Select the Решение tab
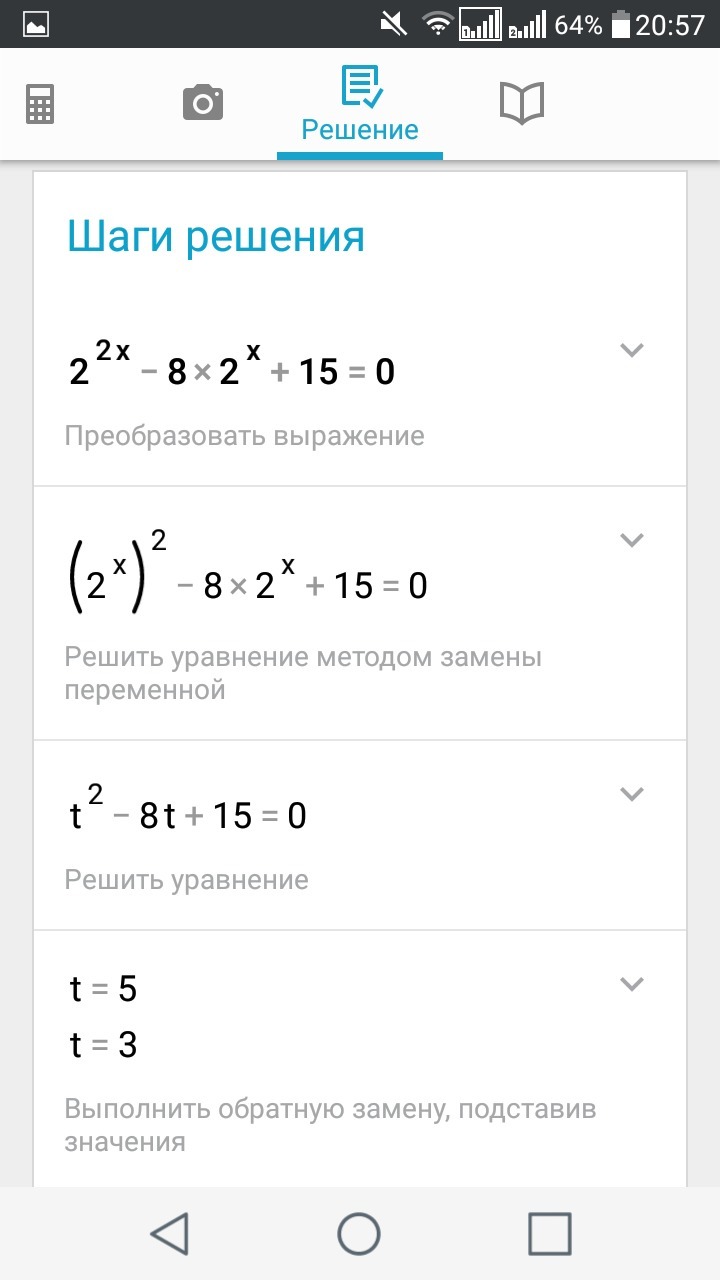This screenshot has width=720, height=1280. (x=360, y=106)
